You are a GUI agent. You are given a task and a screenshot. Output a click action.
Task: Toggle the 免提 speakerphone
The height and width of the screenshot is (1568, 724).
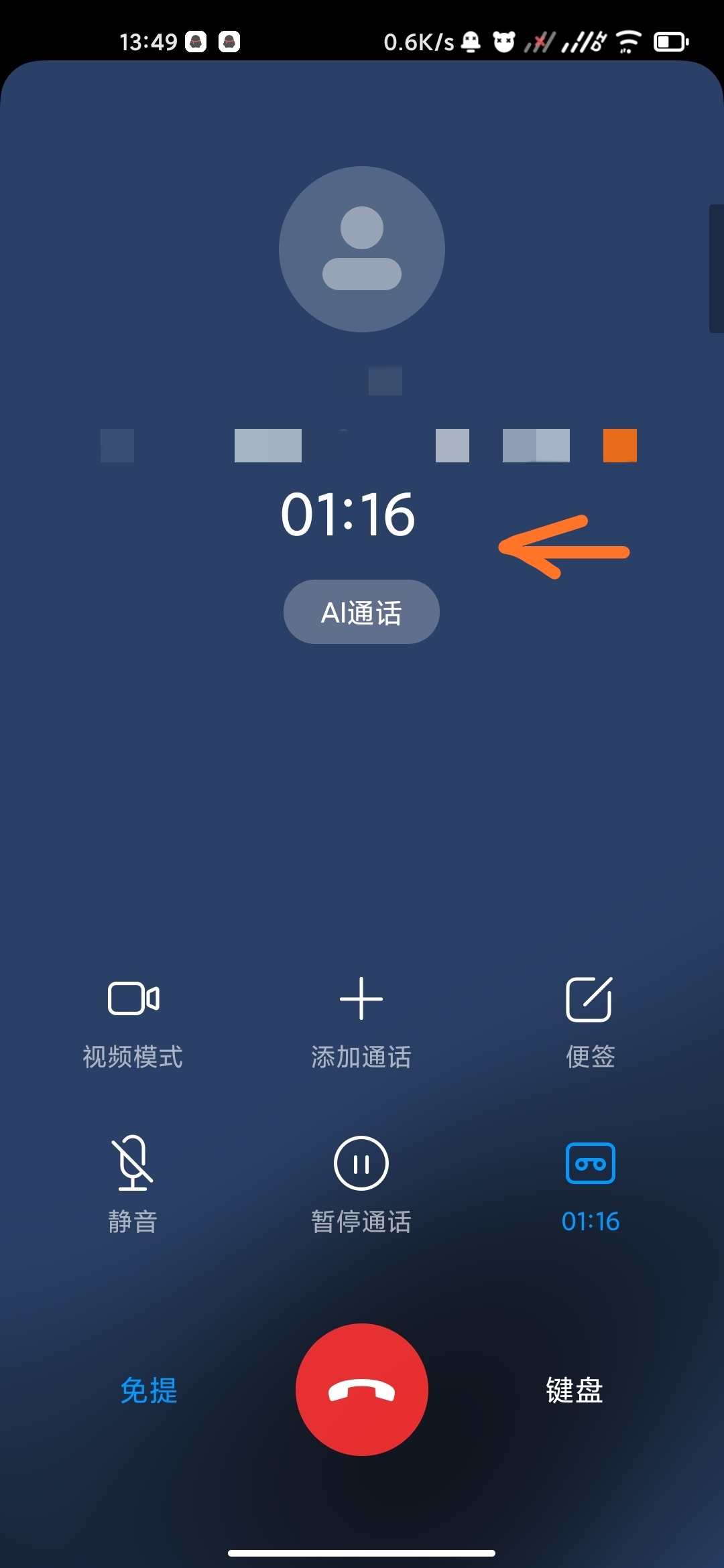[x=149, y=1390]
